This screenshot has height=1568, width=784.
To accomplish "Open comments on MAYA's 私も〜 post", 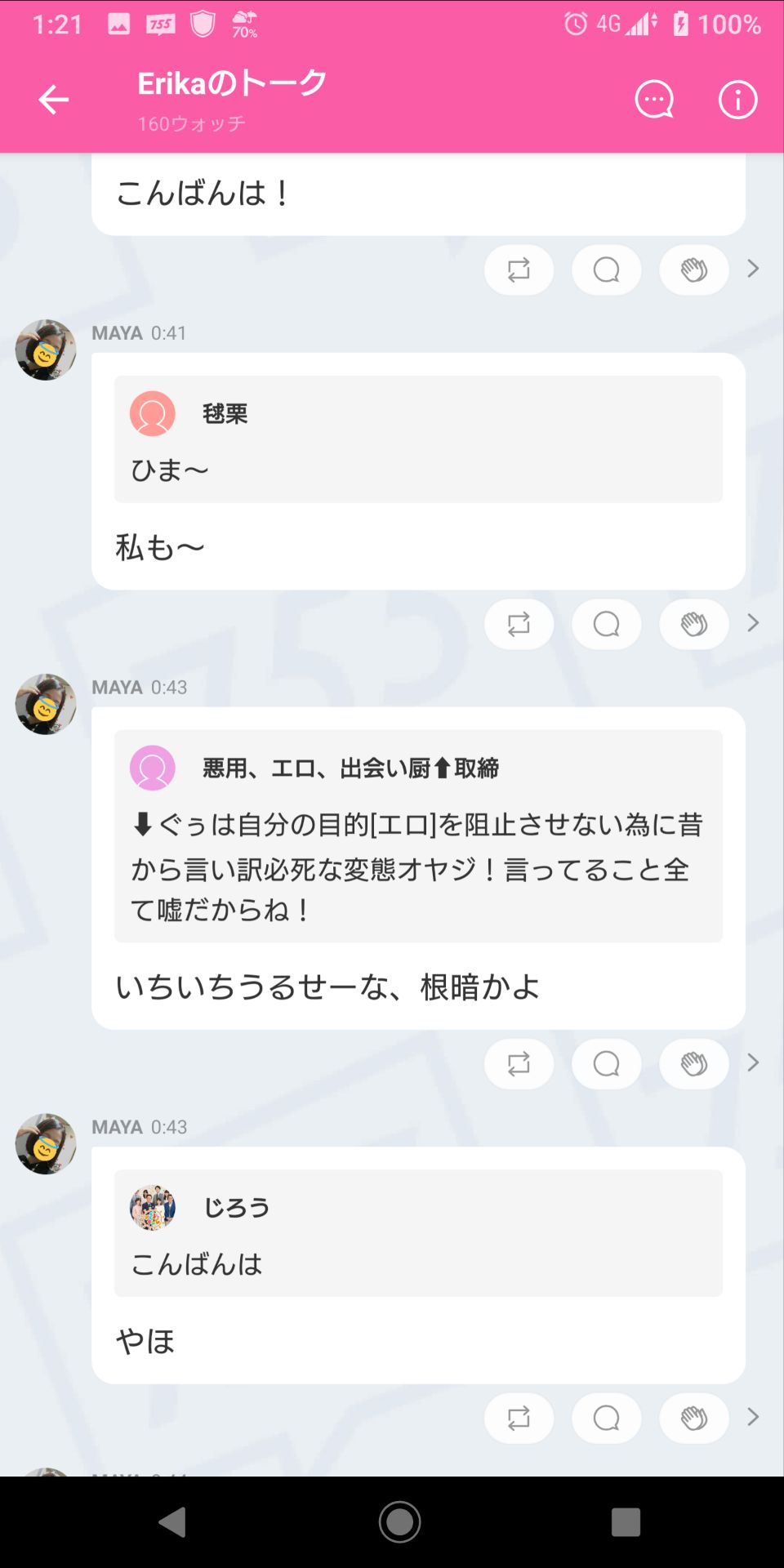I will tap(606, 623).
